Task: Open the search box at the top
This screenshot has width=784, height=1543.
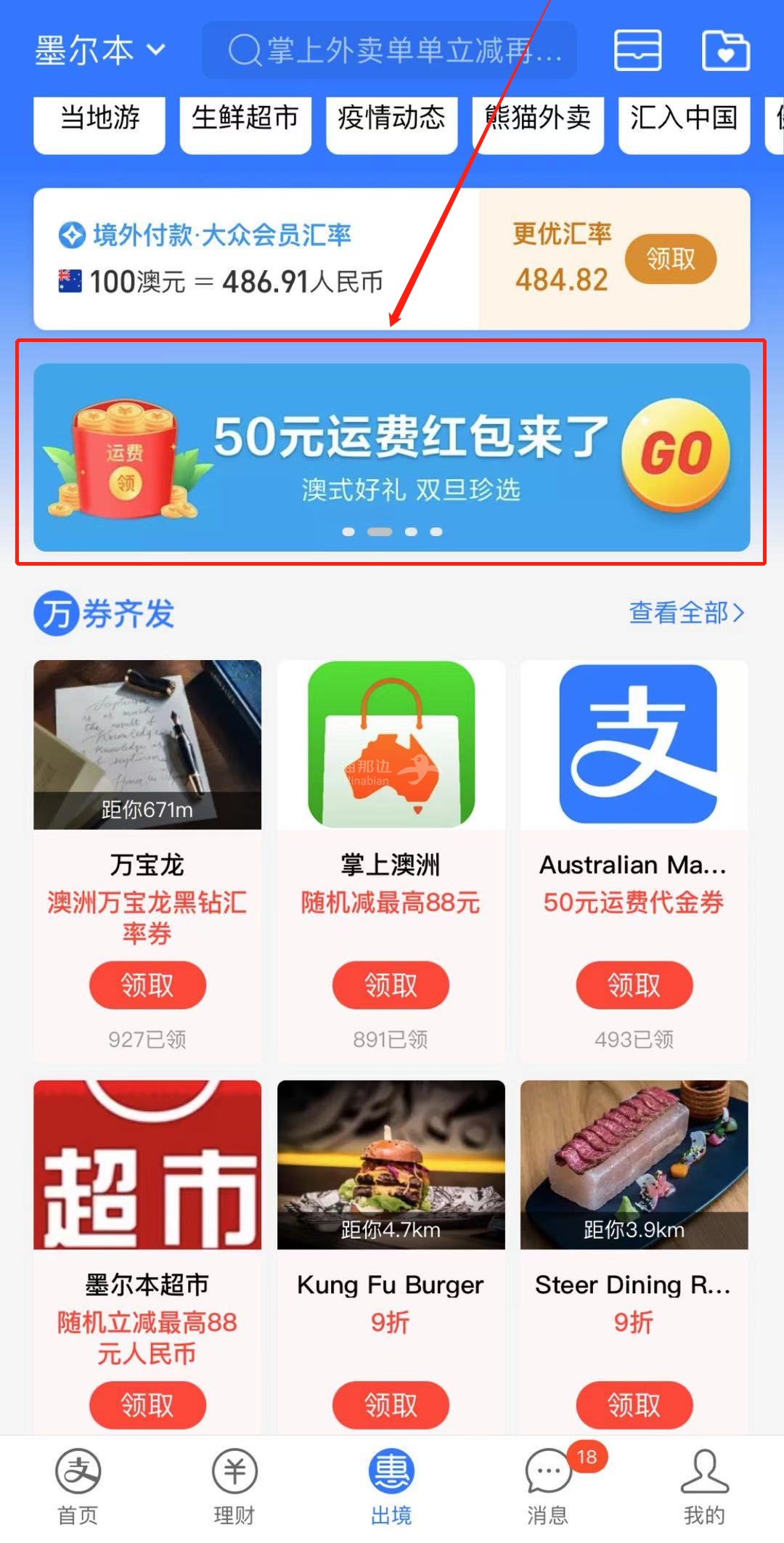Action: 390,51
